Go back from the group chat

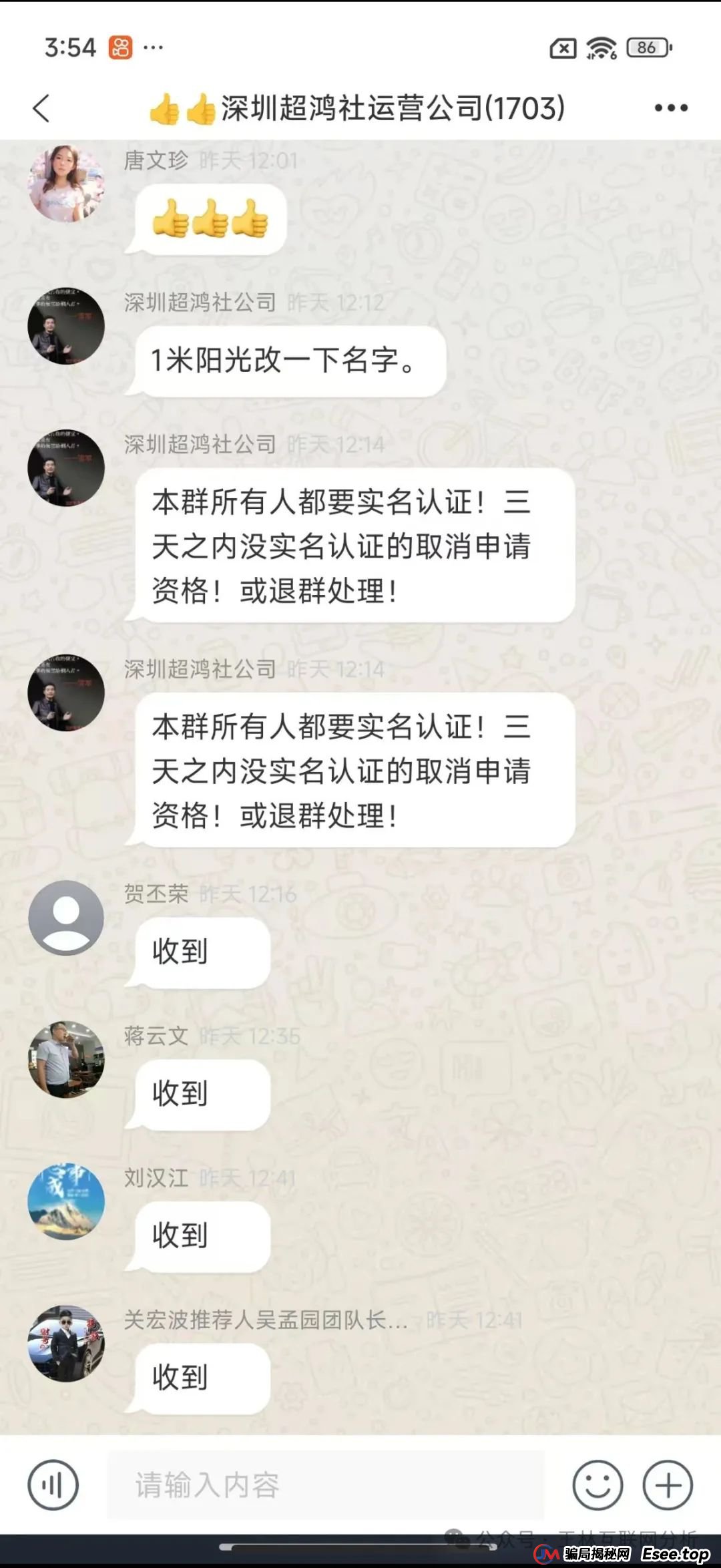click(x=41, y=108)
